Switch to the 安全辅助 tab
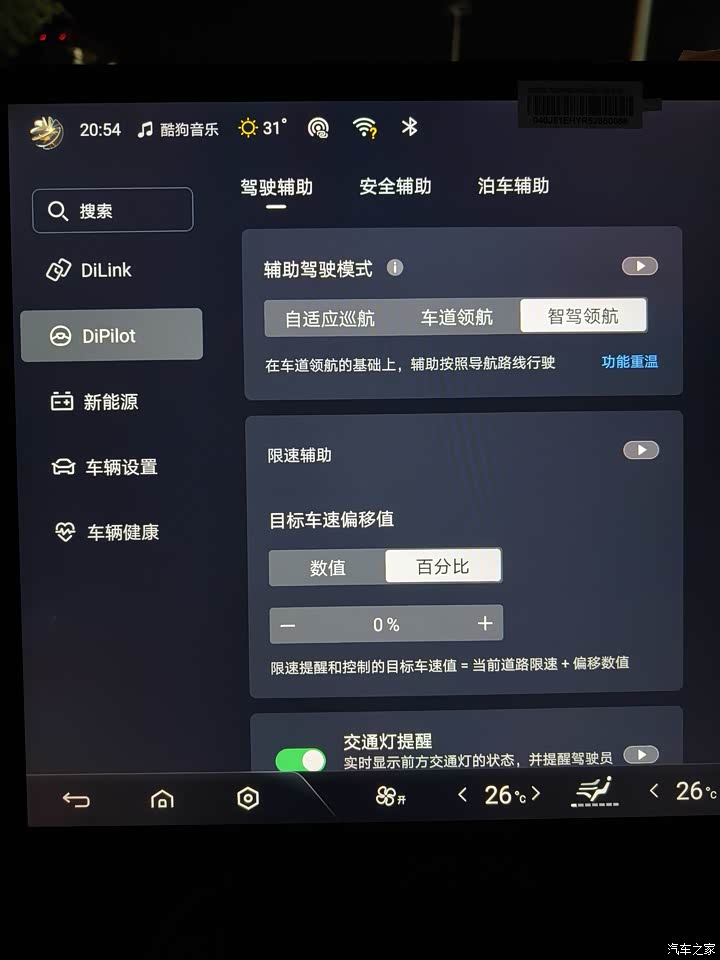 (x=395, y=186)
